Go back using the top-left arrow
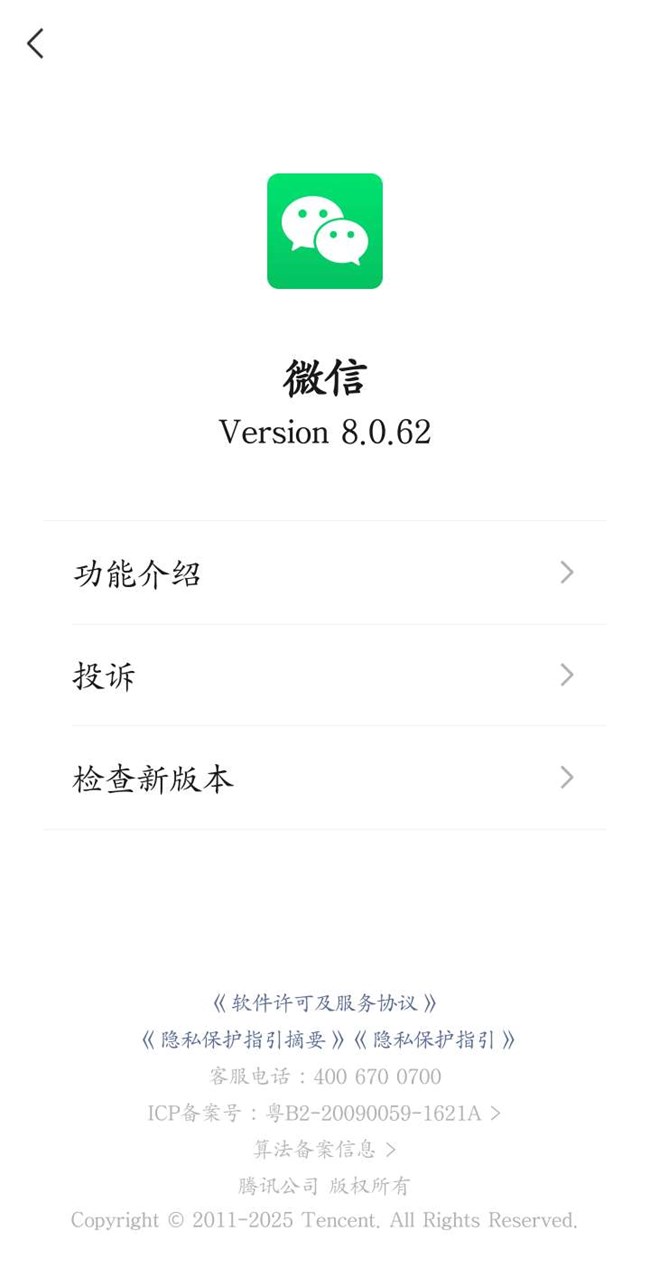Viewport: 650px width, 1277px height. point(35,43)
